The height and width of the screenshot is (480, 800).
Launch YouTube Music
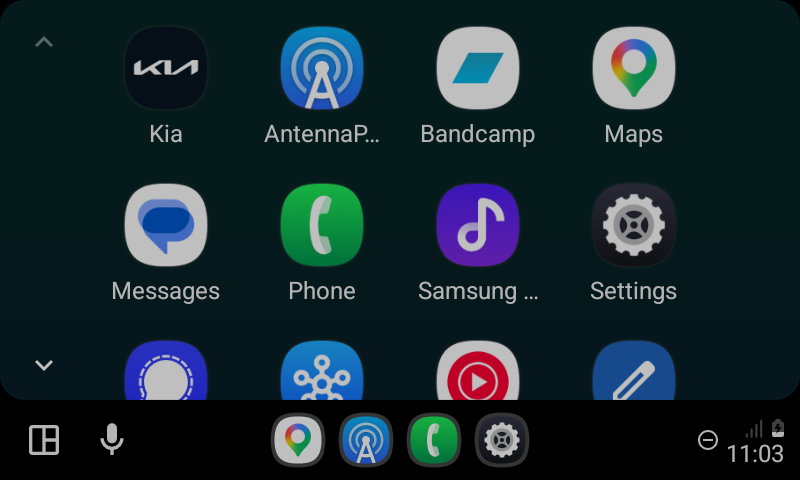tap(478, 374)
